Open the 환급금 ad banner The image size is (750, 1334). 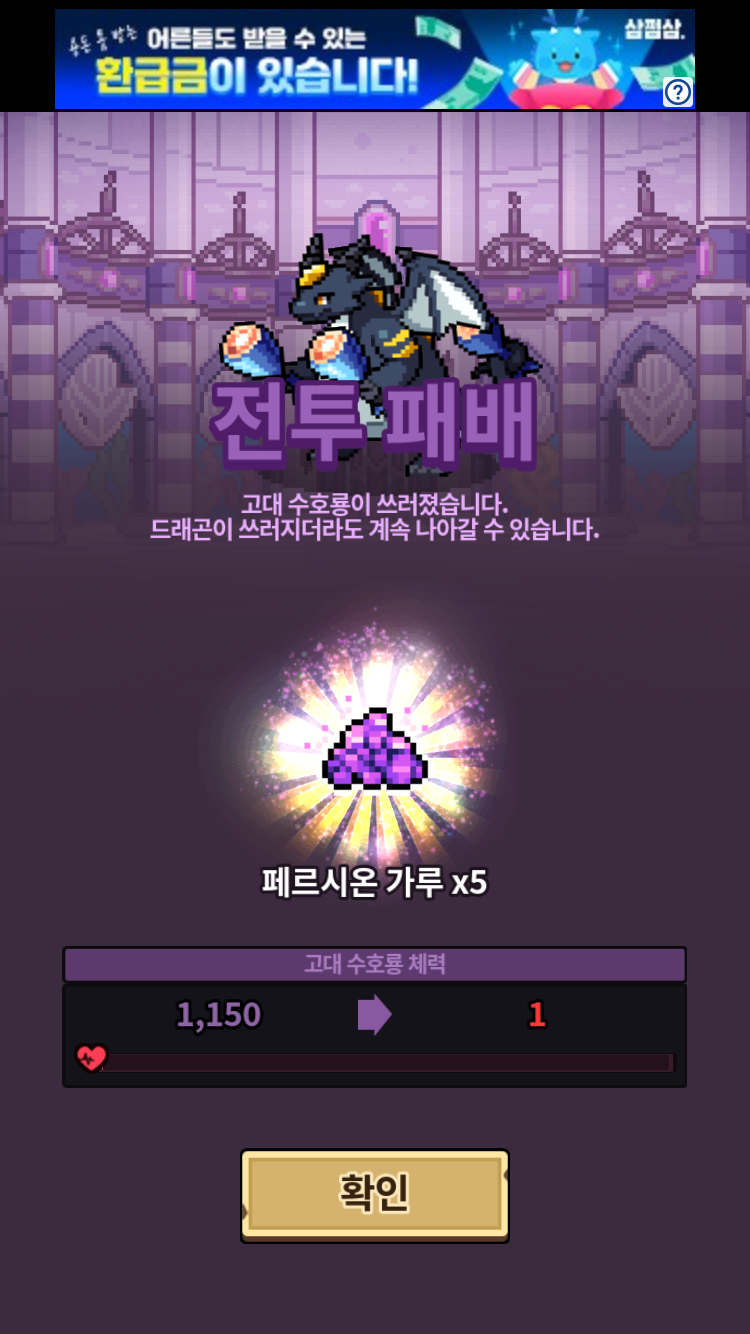(375, 59)
